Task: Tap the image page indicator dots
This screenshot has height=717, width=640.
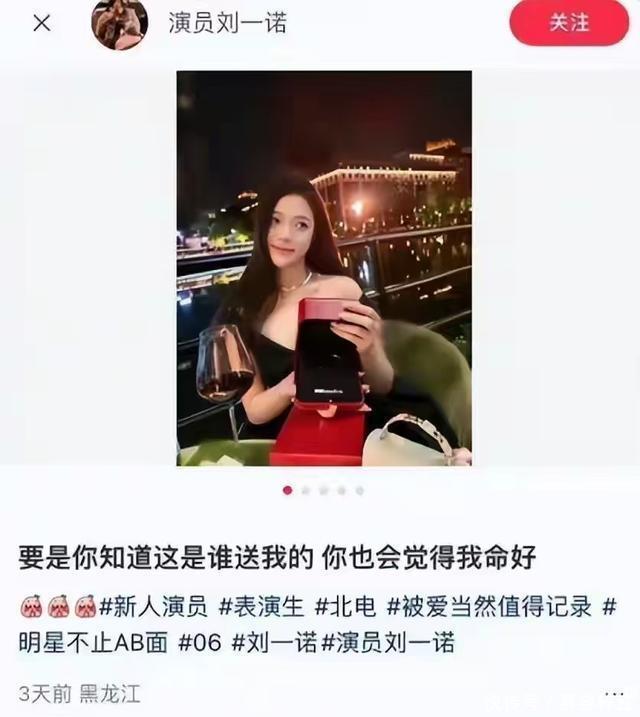Action: click(323, 490)
